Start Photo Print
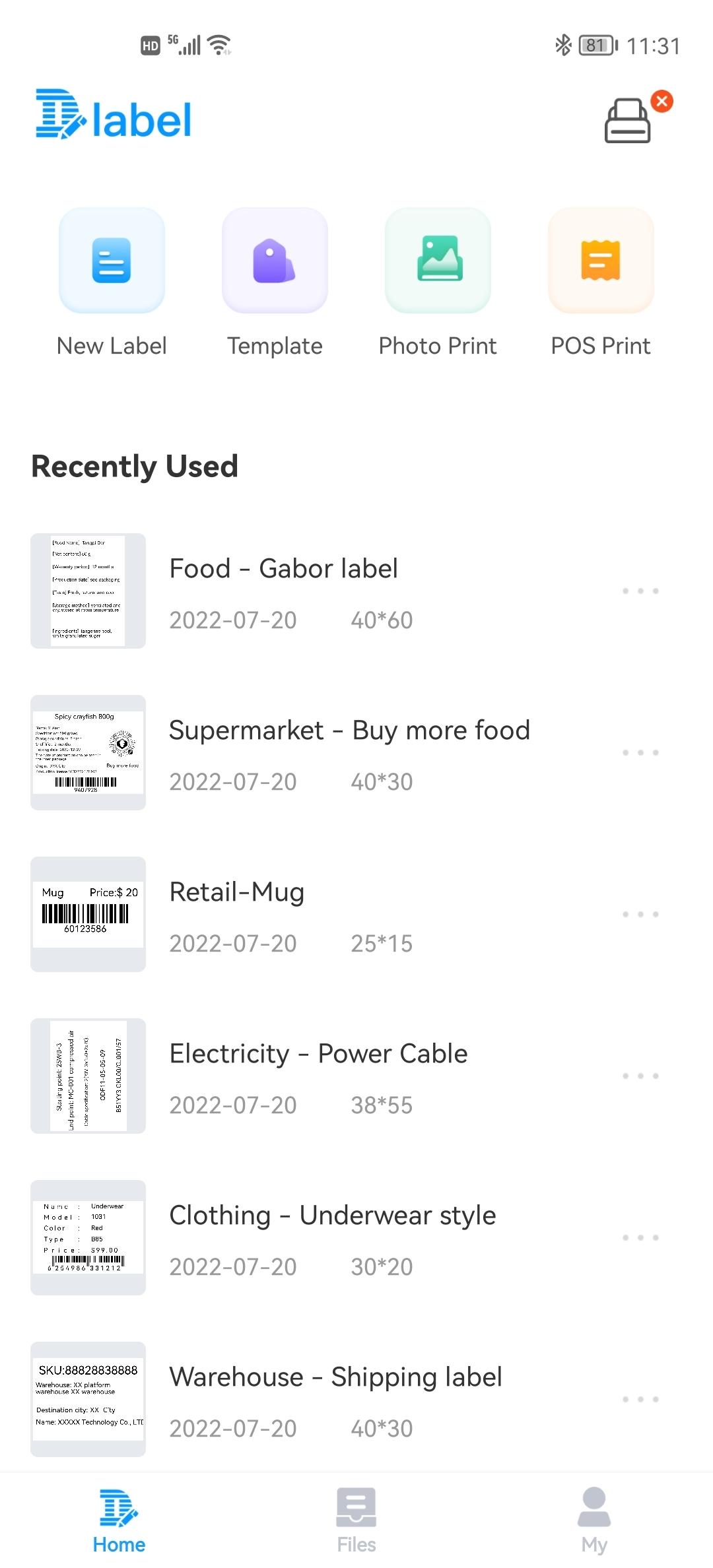 pos(438,261)
